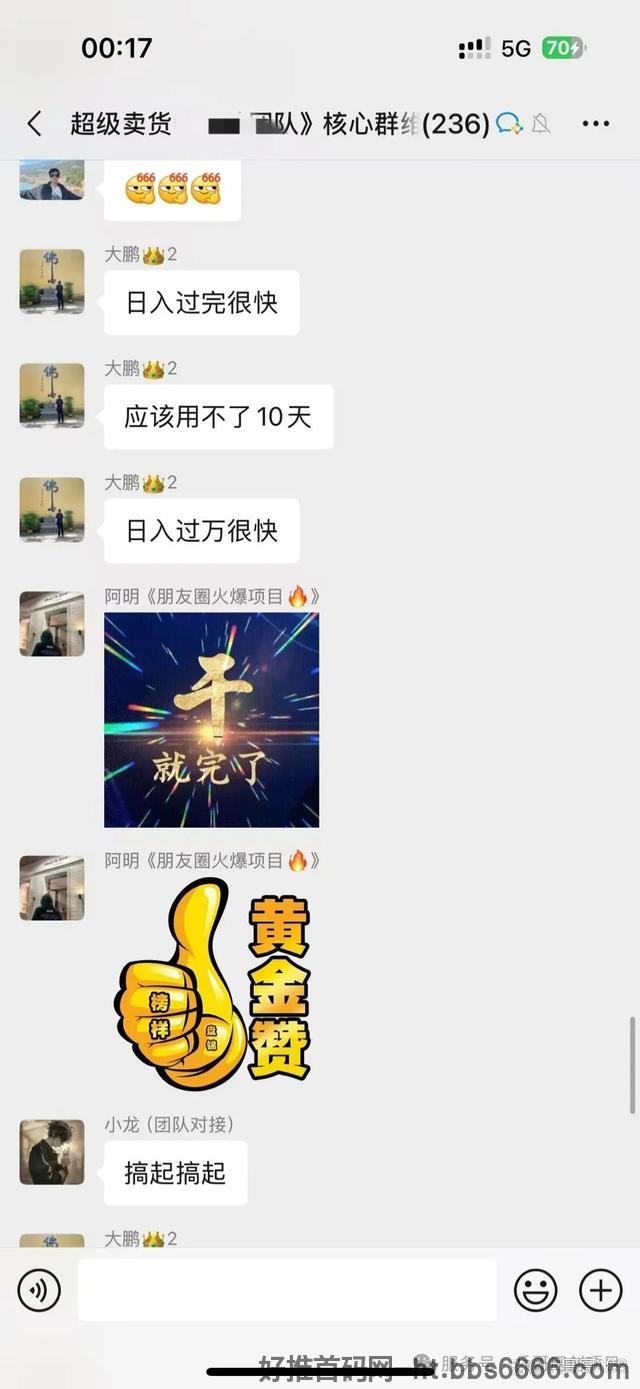Go back from the group chat
This screenshot has width=640, height=1389.
point(34,124)
